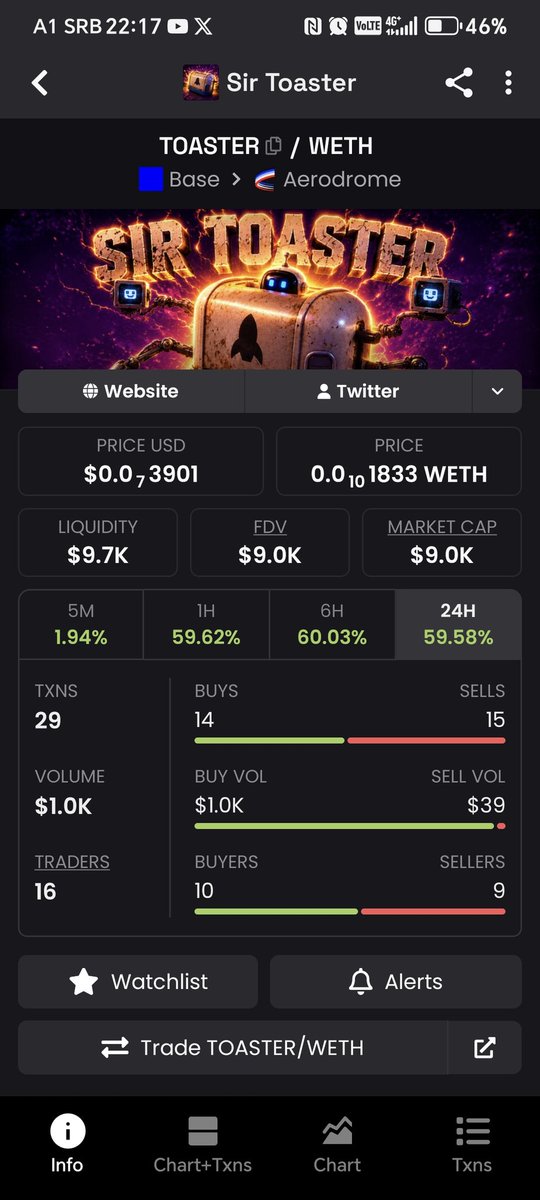
Task: Switch to the Chart tab
Action: pos(338,1145)
